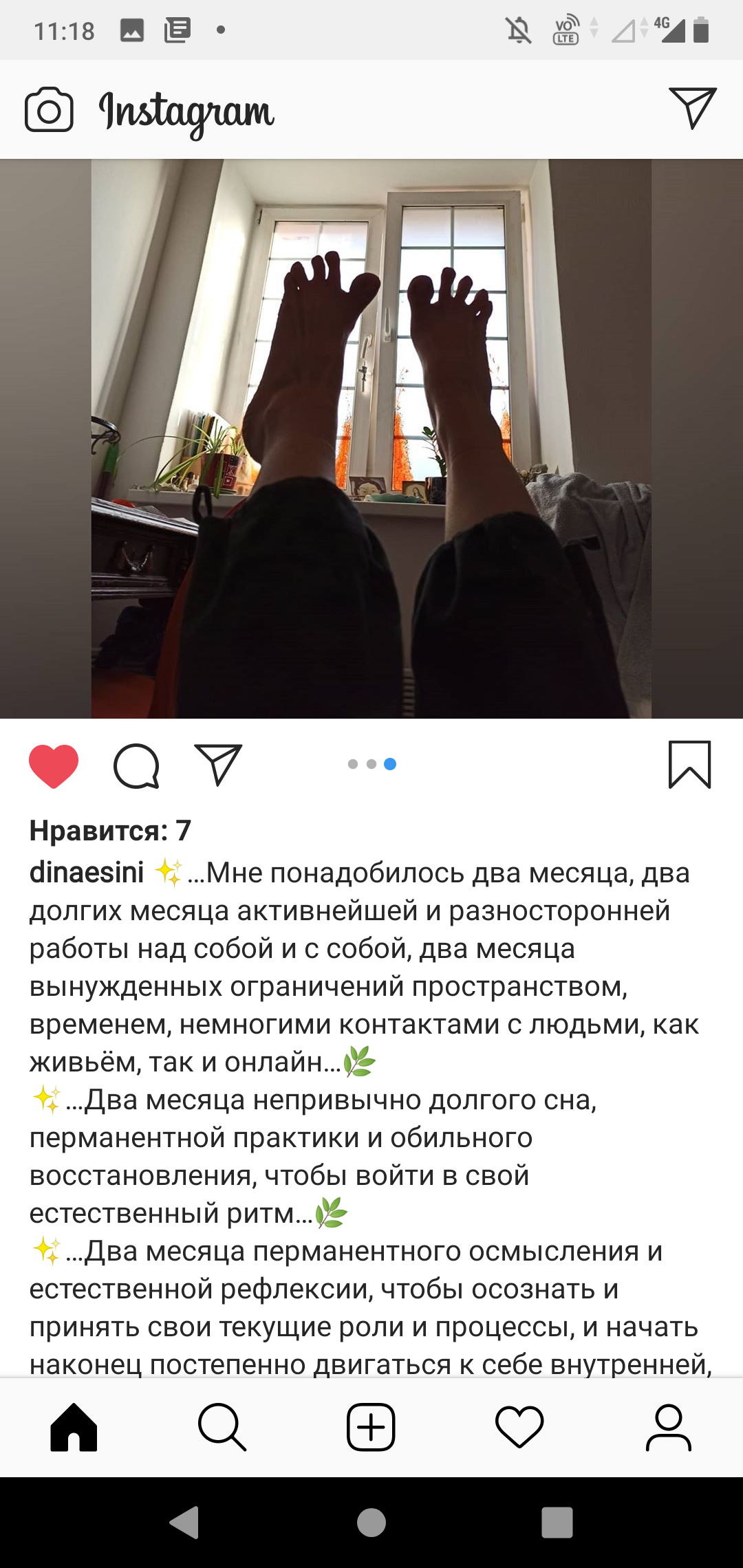Switch to the Profile tab
The image size is (743, 1568).
tap(669, 1428)
